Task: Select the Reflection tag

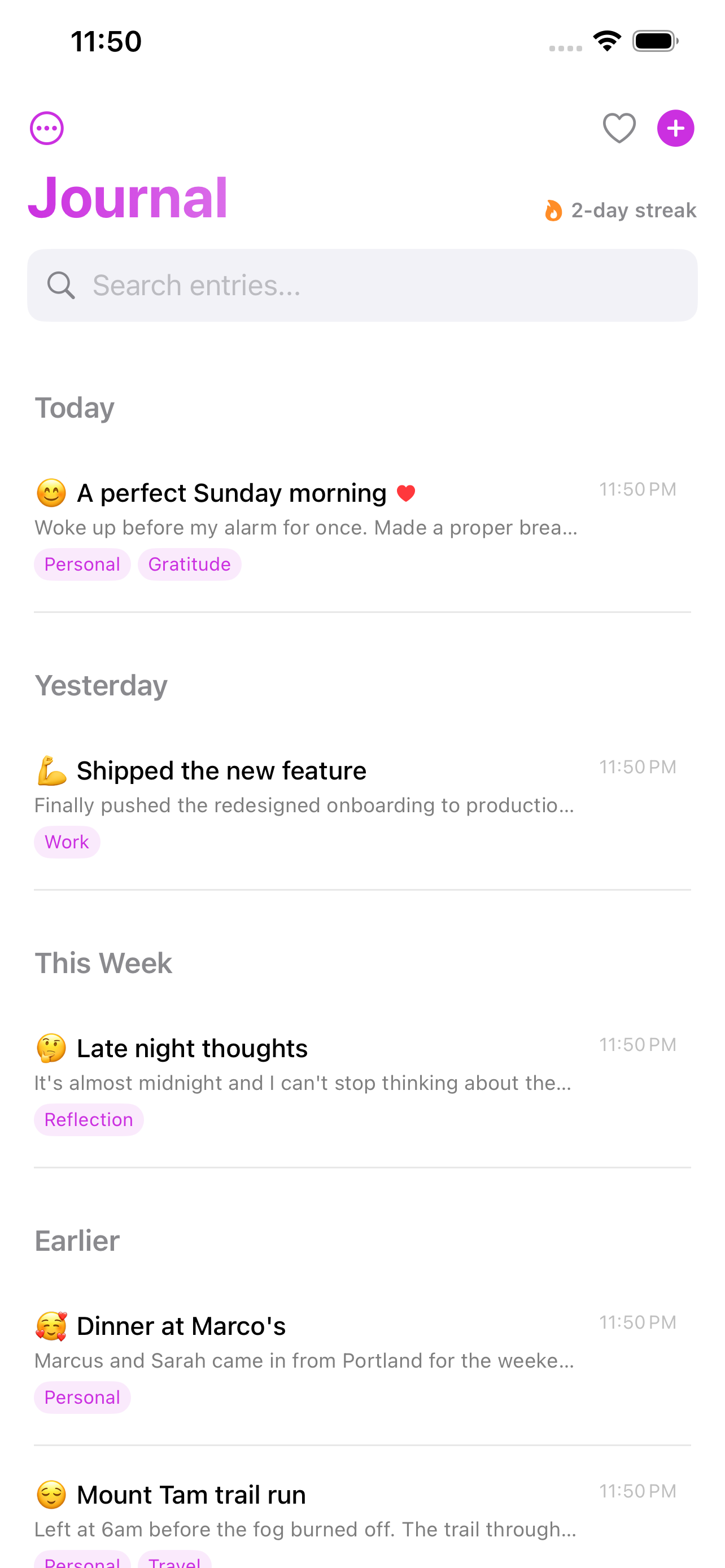Action: click(89, 1119)
